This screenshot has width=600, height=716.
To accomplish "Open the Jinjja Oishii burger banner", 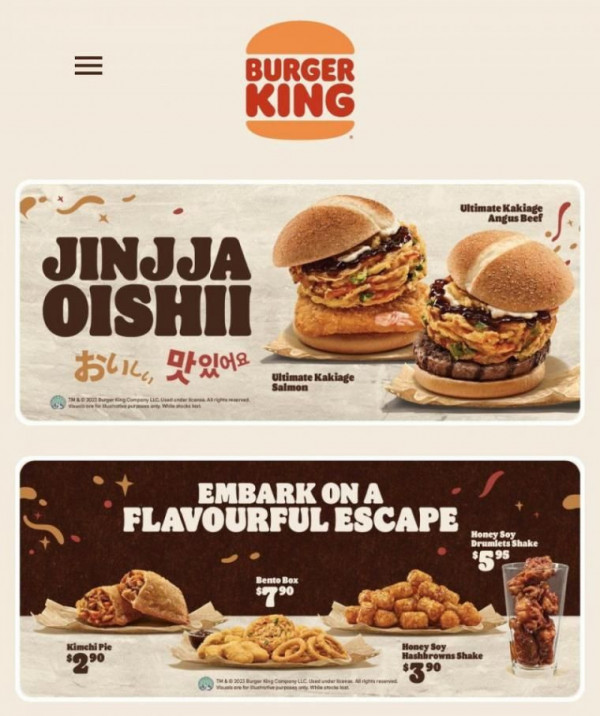I will click(299, 302).
